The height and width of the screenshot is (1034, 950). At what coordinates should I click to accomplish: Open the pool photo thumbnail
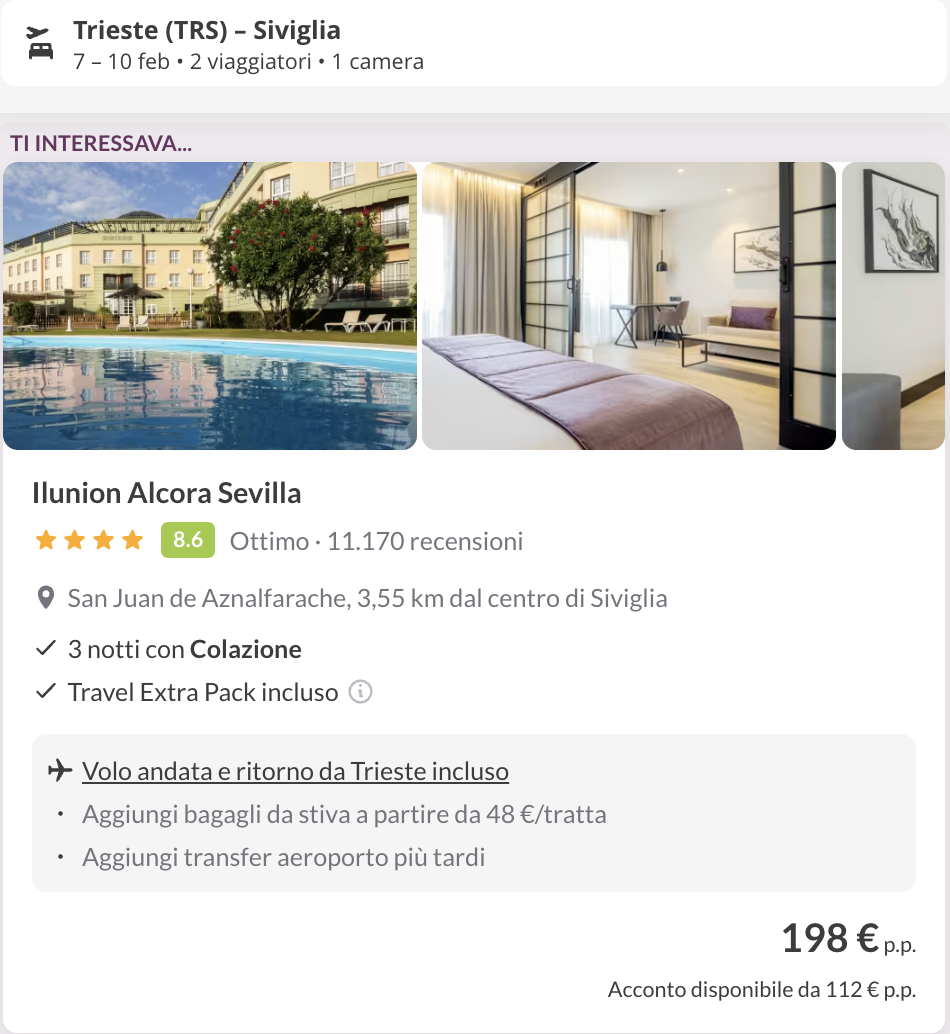pos(210,304)
